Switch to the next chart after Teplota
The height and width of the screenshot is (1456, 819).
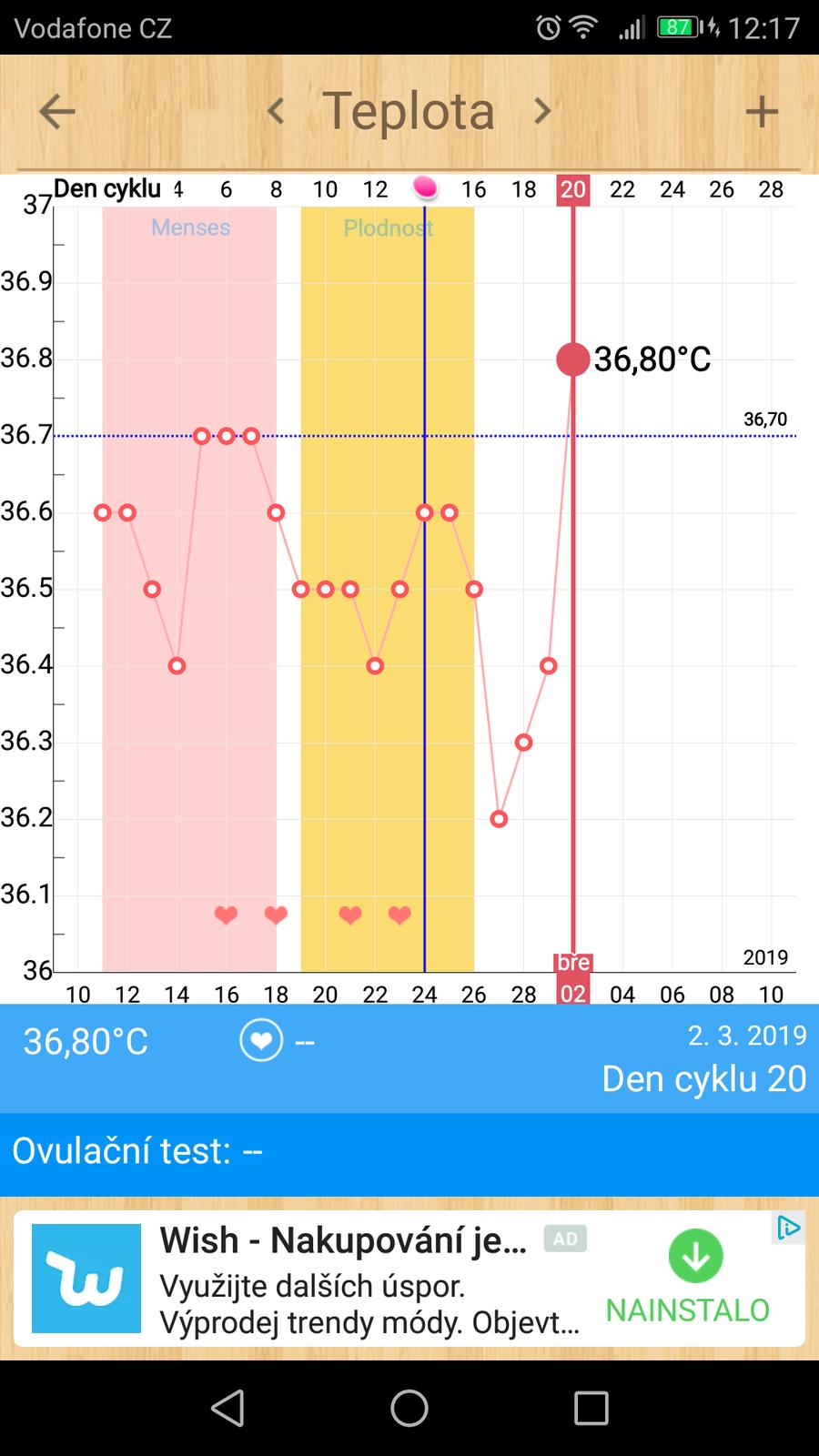542,112
